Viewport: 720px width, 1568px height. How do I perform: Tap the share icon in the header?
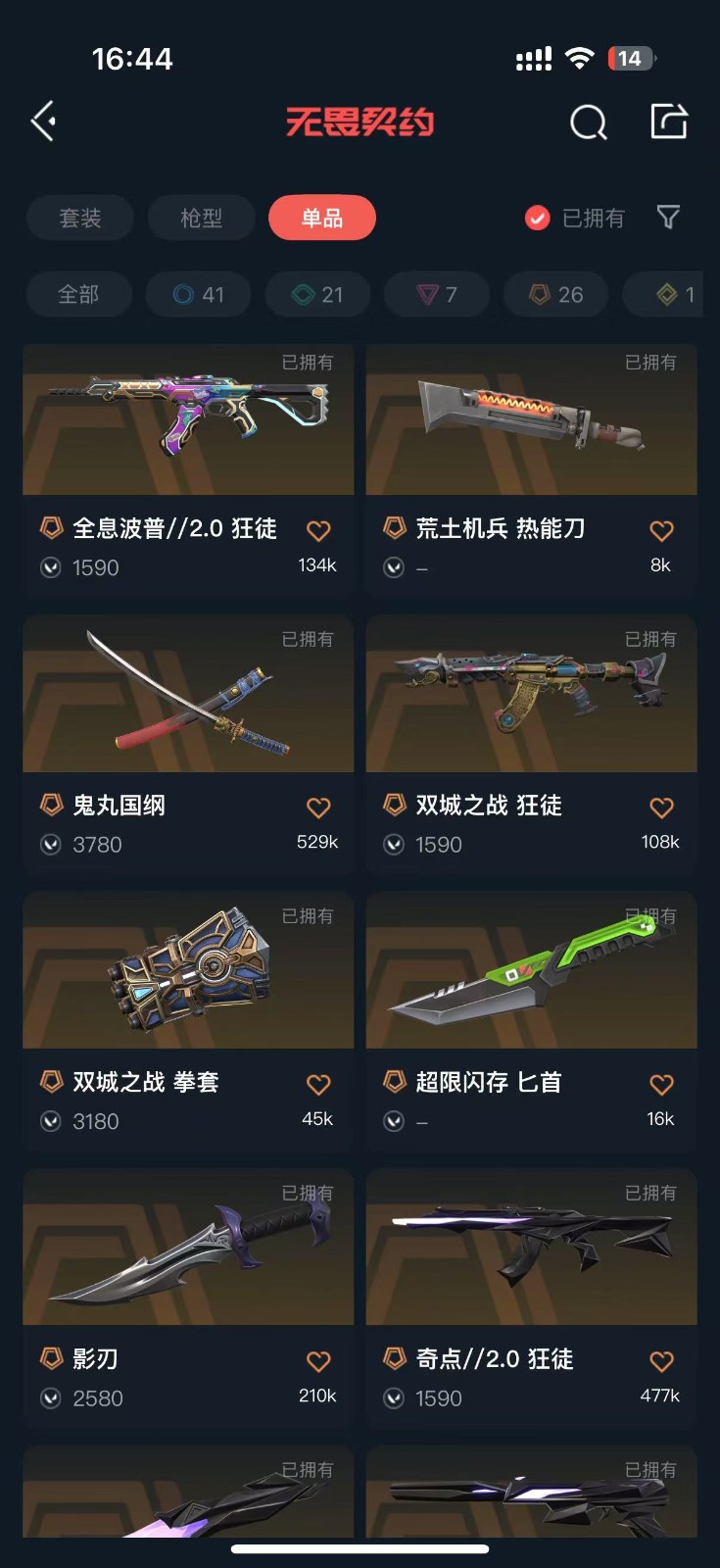[x=669, y=122]
